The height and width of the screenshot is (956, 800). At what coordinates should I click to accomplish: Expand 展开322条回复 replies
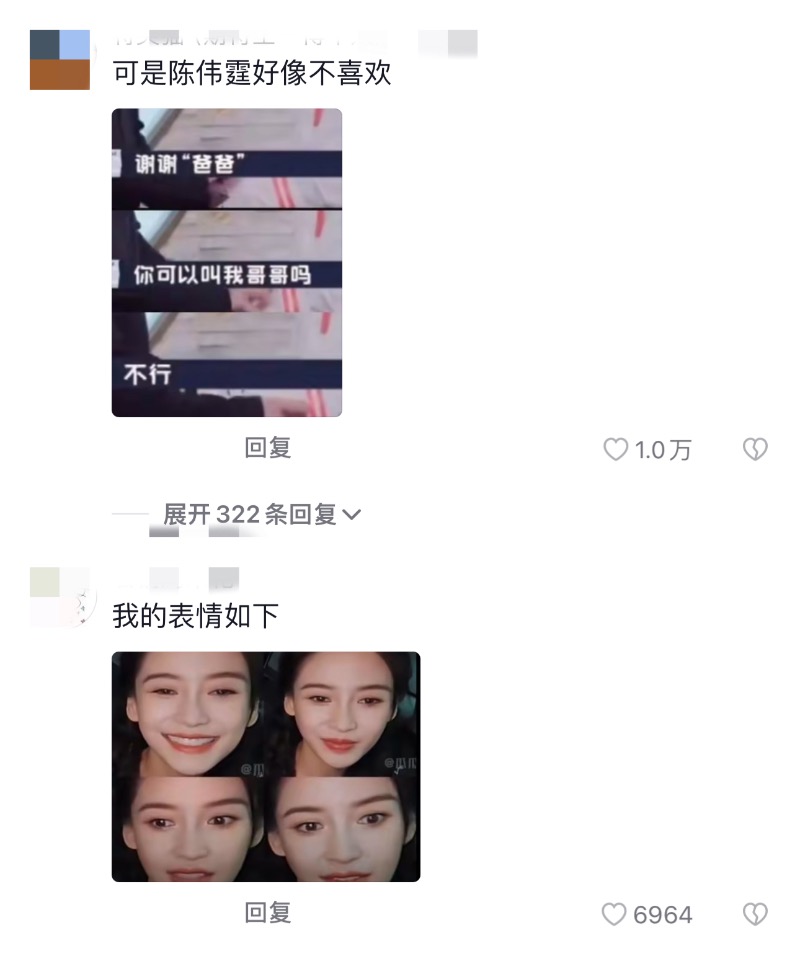tap(262, 514)
